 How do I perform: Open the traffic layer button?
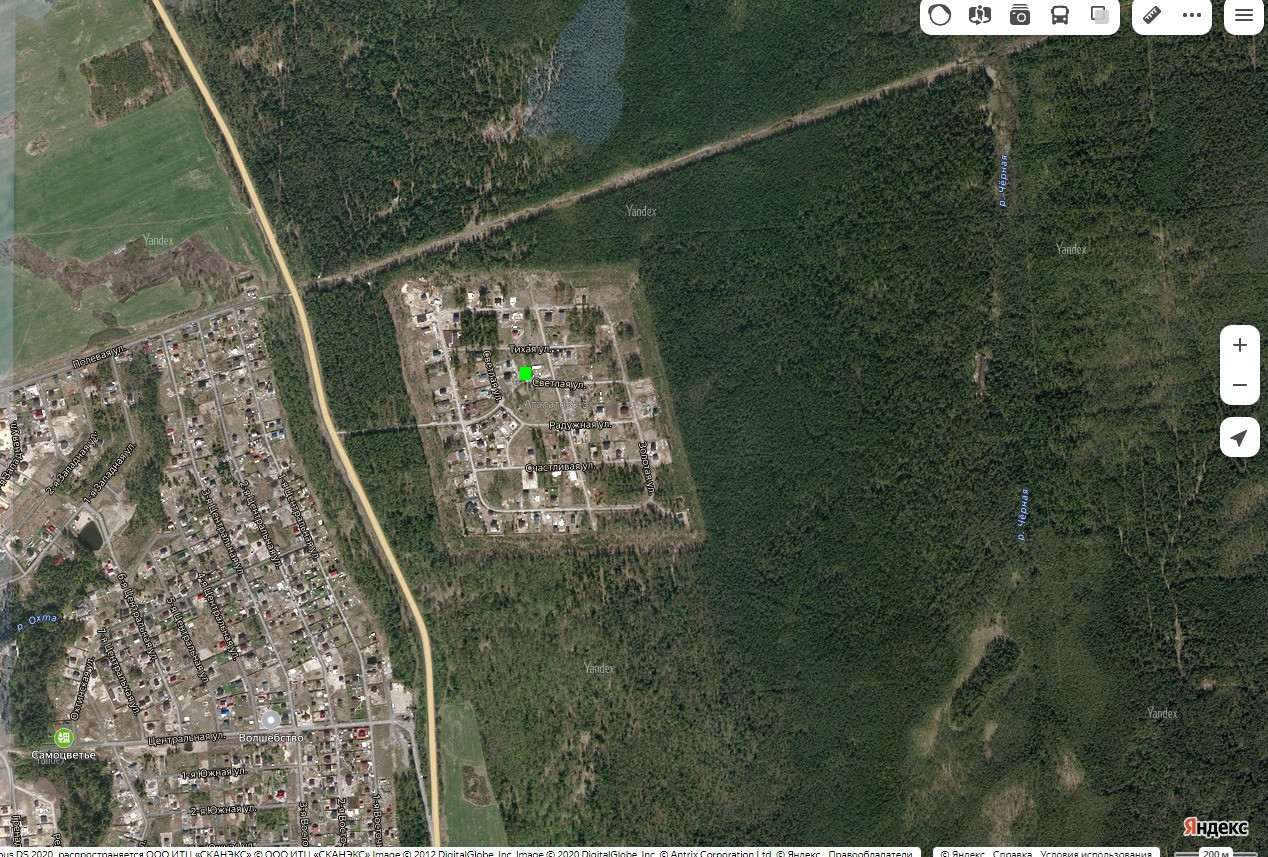click(940, 15)
